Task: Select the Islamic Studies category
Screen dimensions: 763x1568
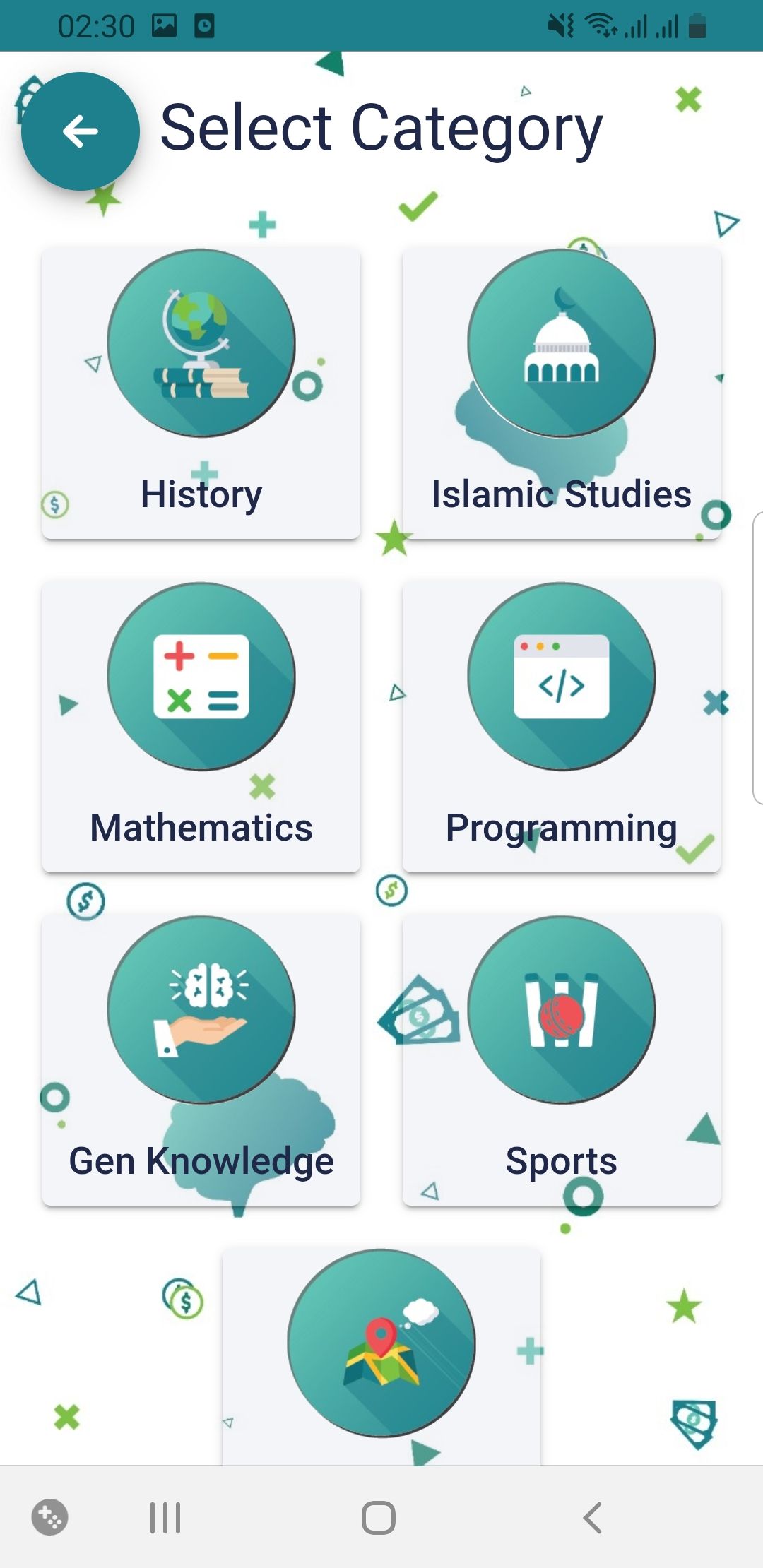Action: (x=561, y=393)
